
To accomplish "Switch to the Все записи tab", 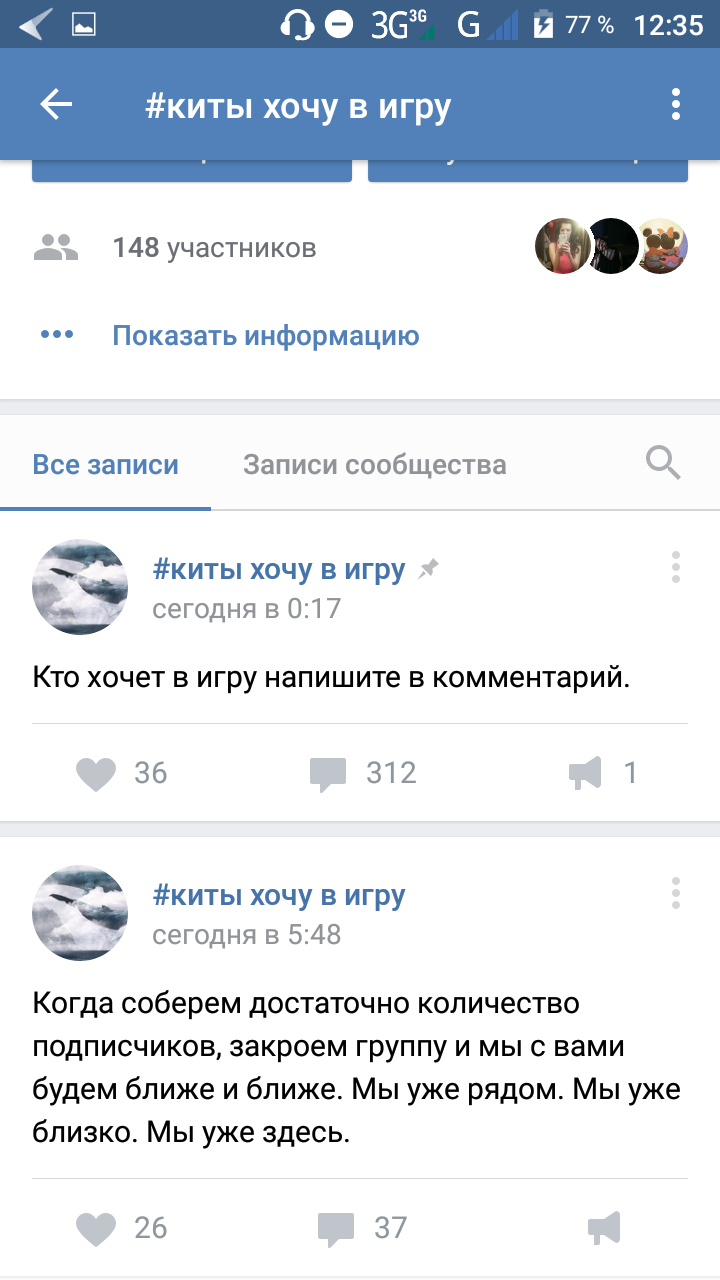I will pyautogui.click(x=105, y=465).
